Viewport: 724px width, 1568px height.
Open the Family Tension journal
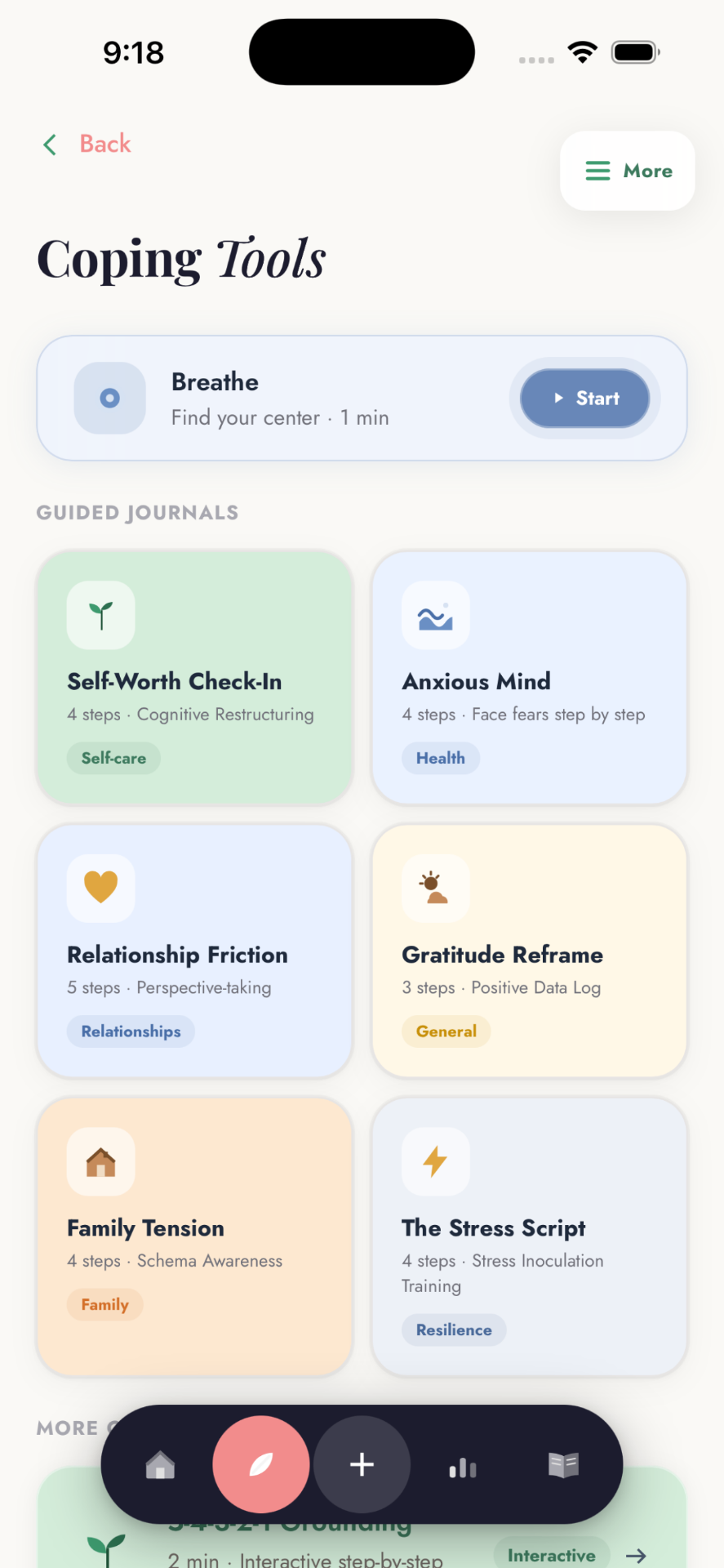click(x=194, y=1237)
